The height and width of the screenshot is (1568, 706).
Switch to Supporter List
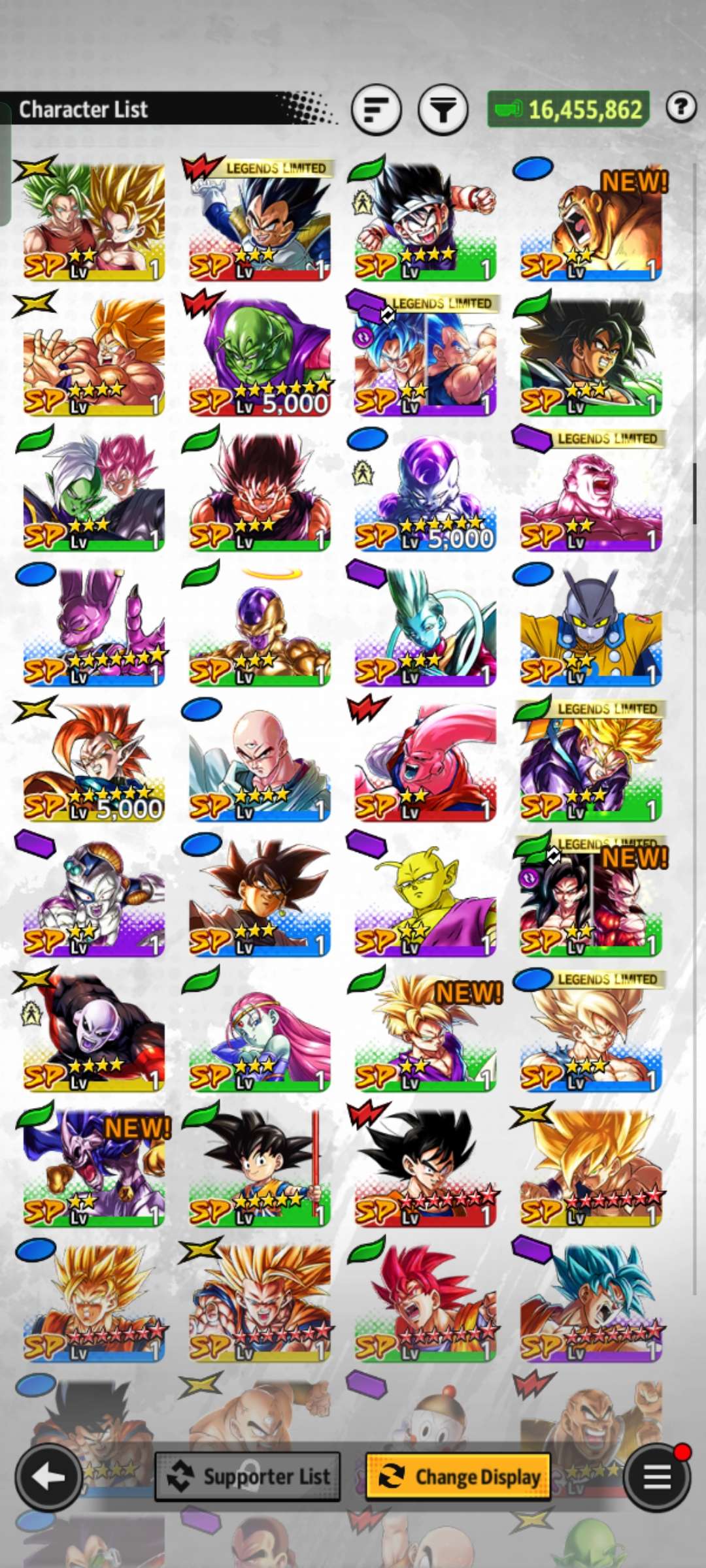click(248, 1477)
